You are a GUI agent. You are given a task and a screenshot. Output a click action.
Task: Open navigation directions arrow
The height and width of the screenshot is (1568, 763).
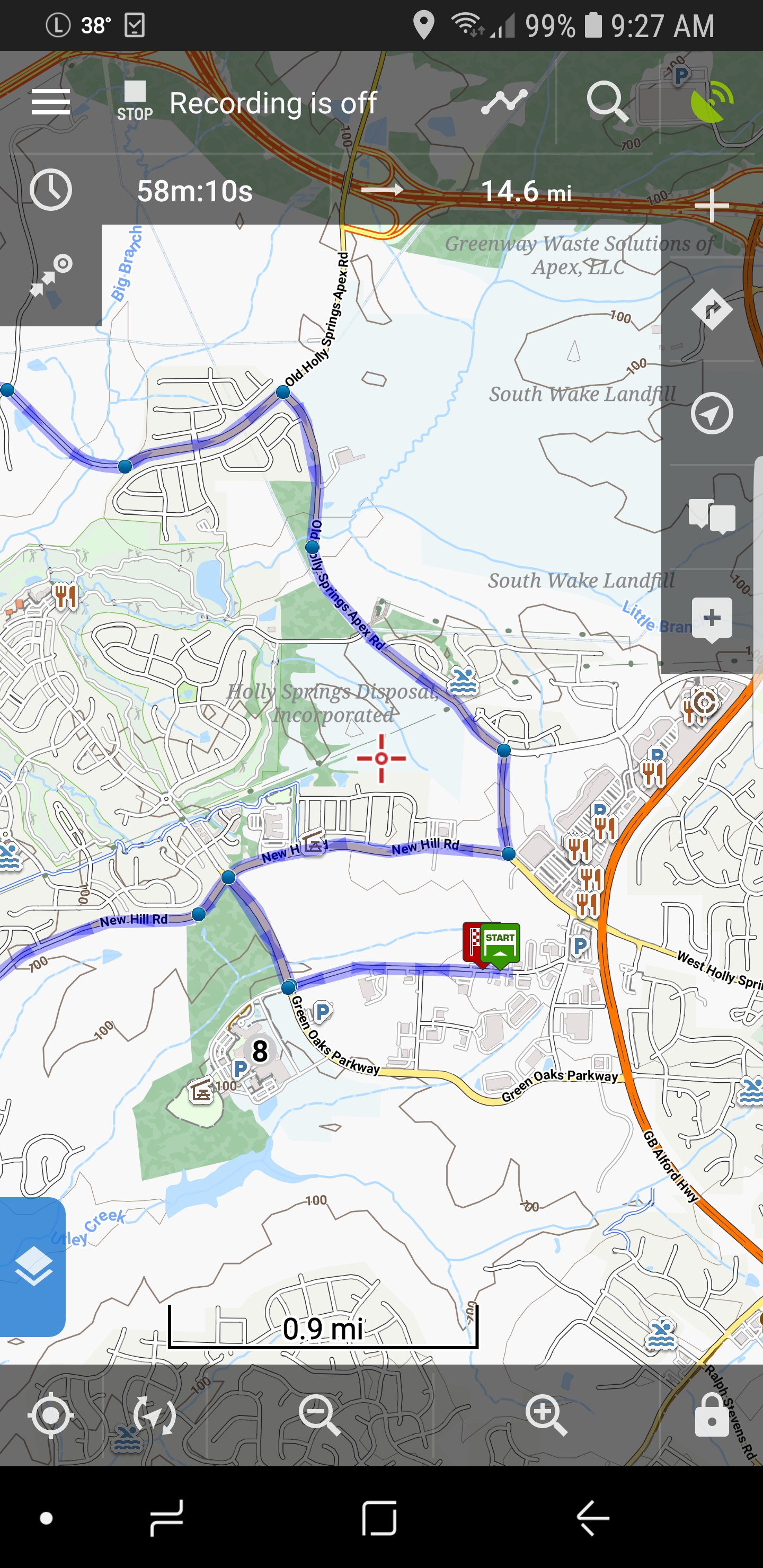point(711,310)
